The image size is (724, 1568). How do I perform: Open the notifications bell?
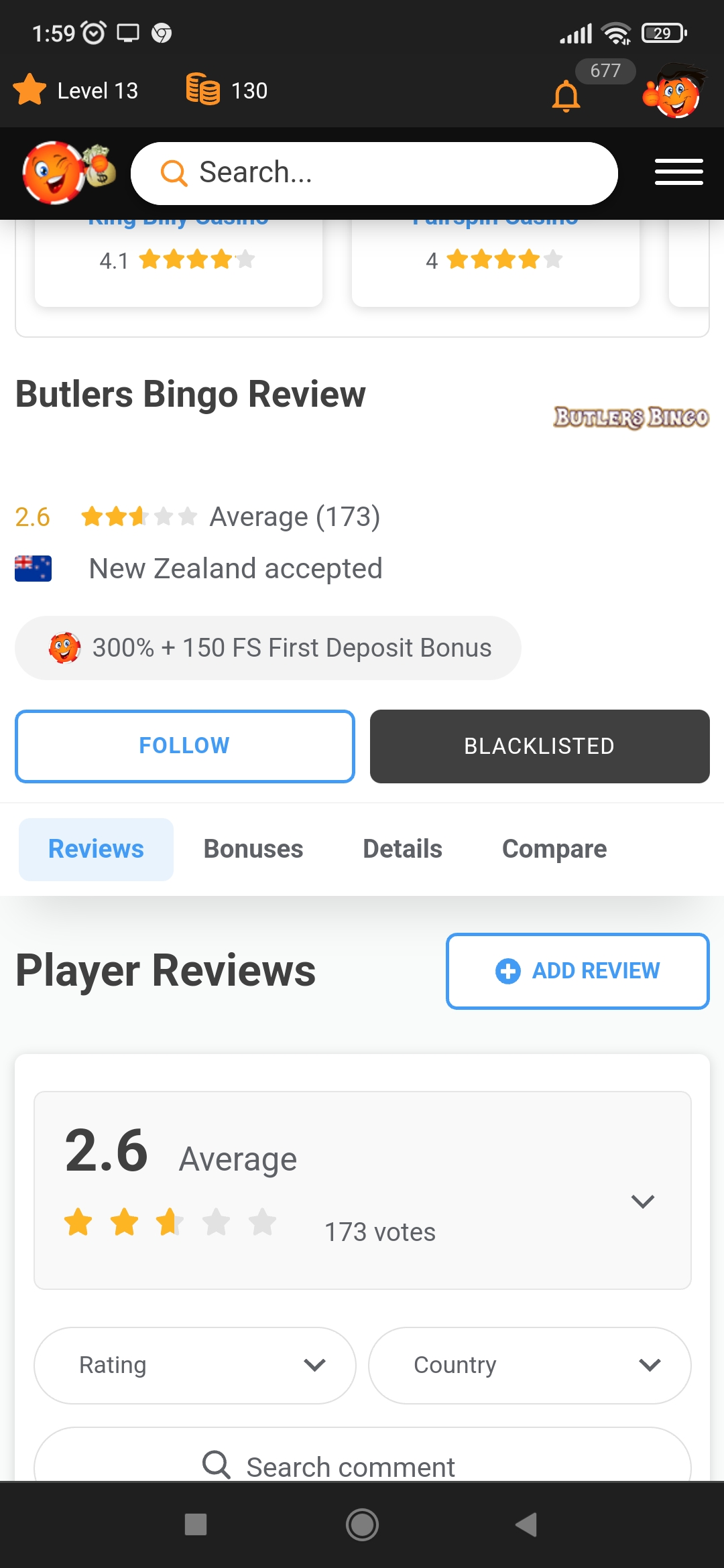[566, 96]
